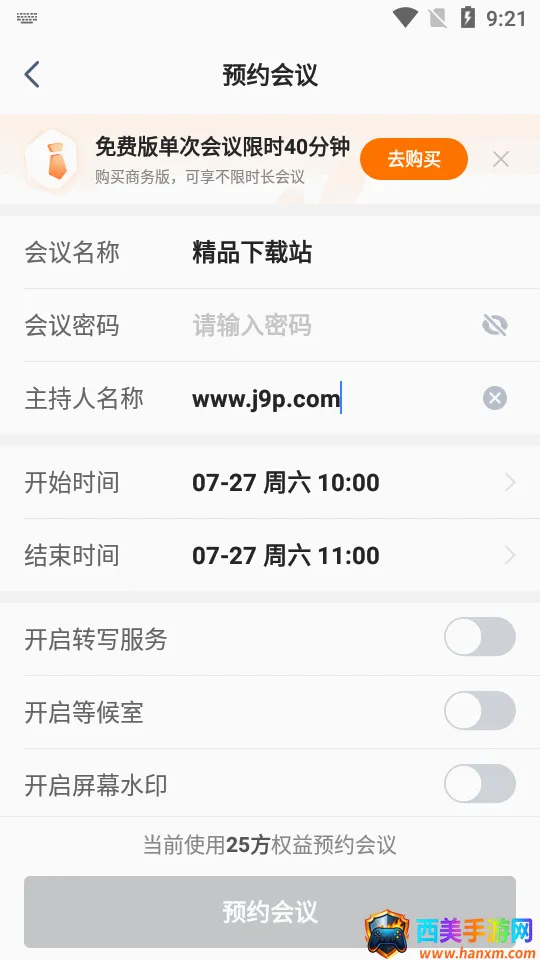540x960 pixels.
Task: Edit the 主持人名称 field
Action: [x=331, y=399]
